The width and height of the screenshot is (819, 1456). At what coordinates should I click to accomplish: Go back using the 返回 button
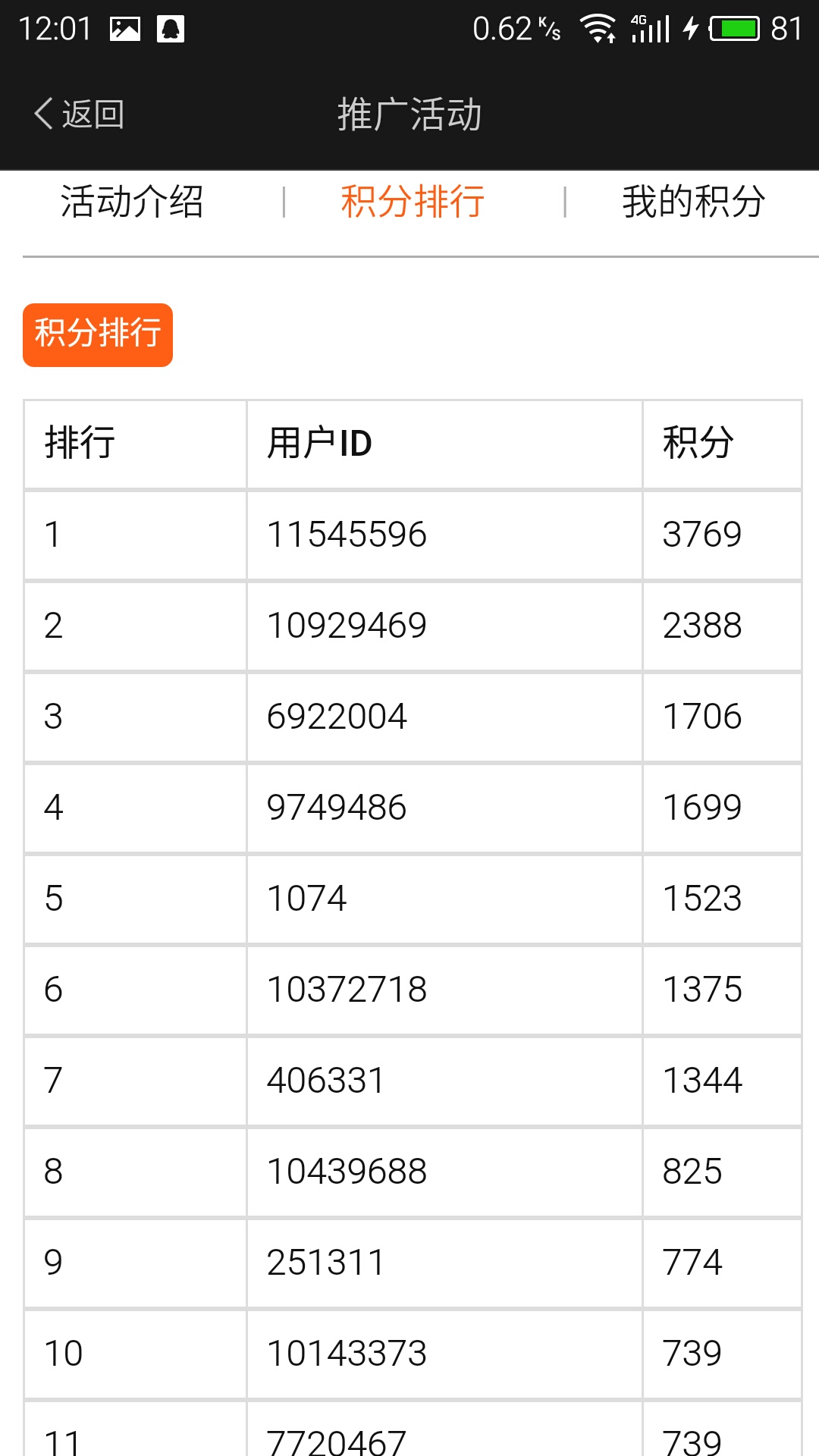[79, 115]
